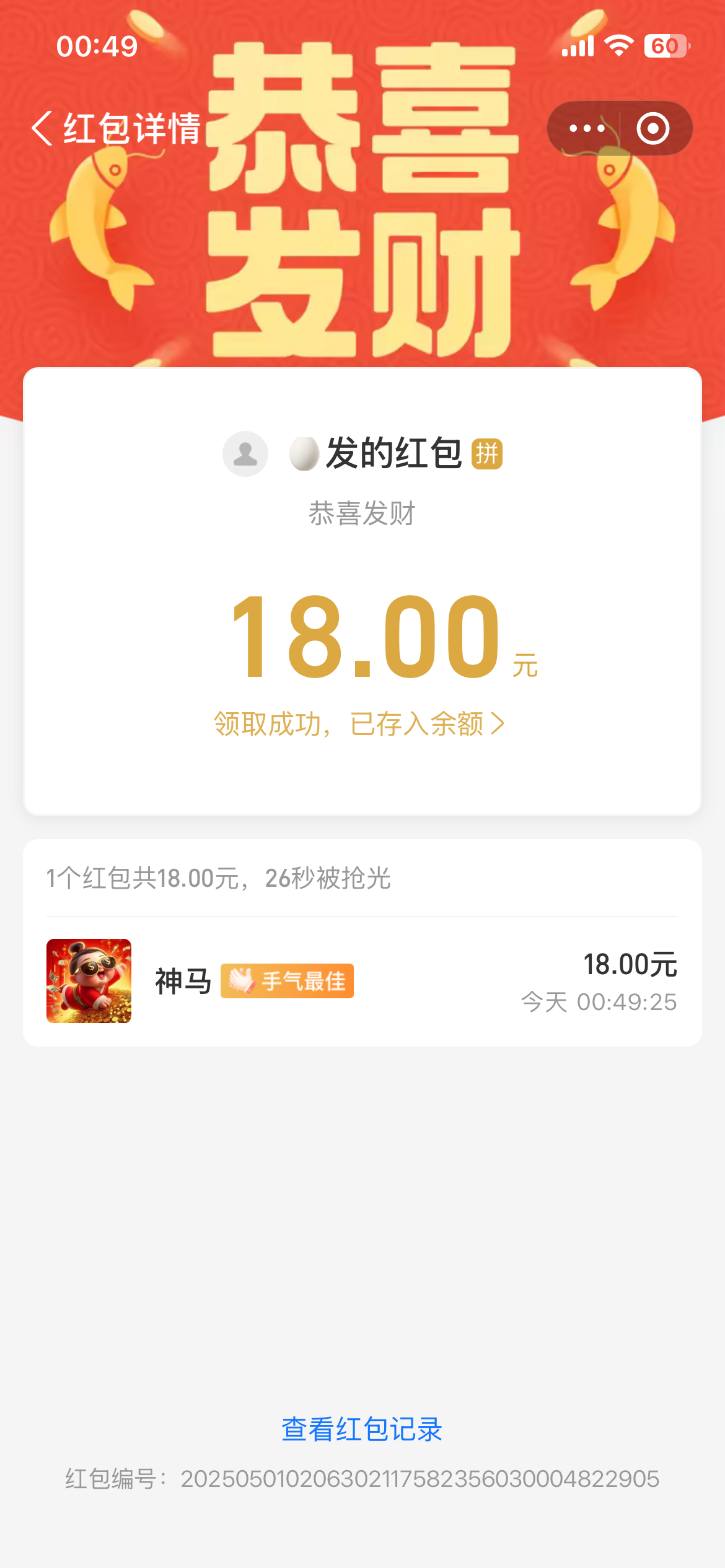Open the three-dot mini program menu
The height and width of the screenshot is (1568, 725).
pyautogui.click(x=586, y=128)
